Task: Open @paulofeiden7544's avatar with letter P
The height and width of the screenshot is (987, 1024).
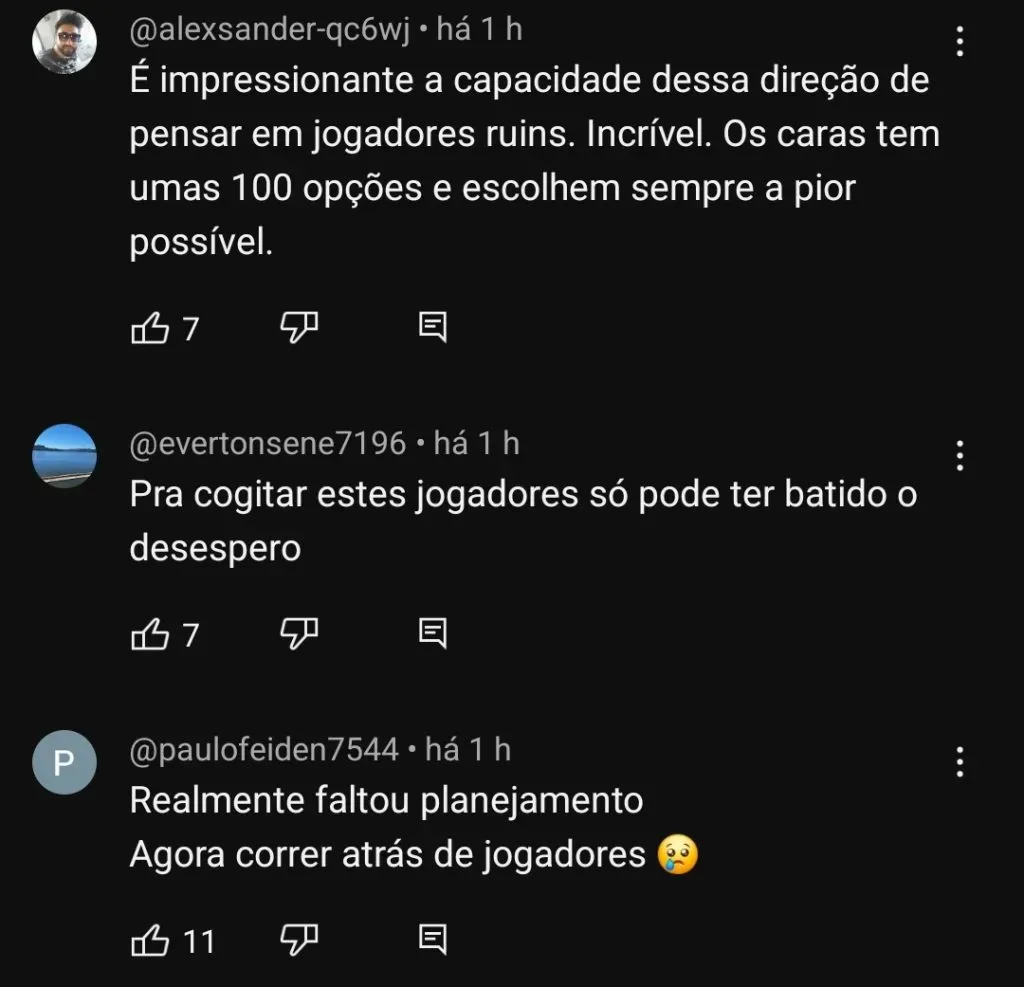Action: pyautogui.click(x=65, y=762)
